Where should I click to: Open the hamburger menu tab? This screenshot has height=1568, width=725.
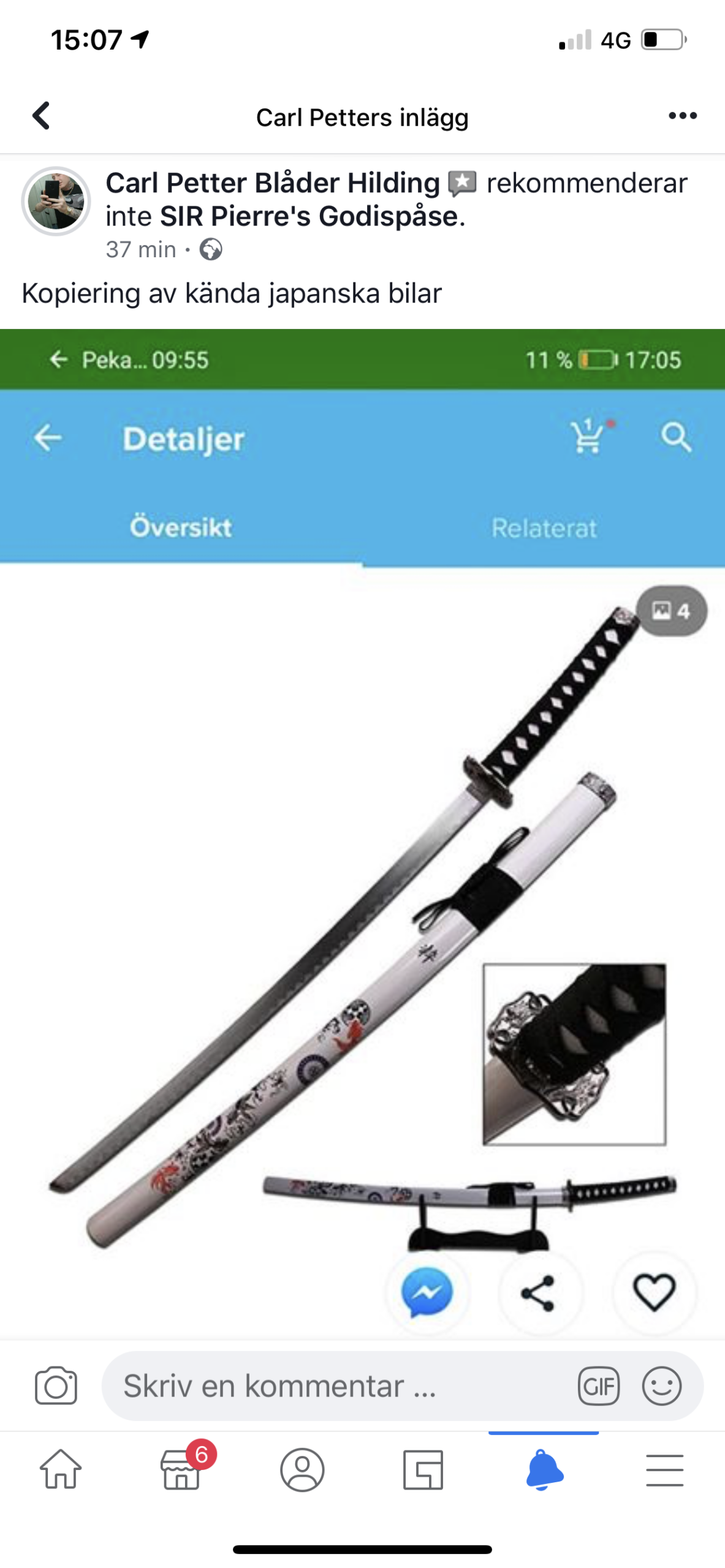(x=664, y=1469)
